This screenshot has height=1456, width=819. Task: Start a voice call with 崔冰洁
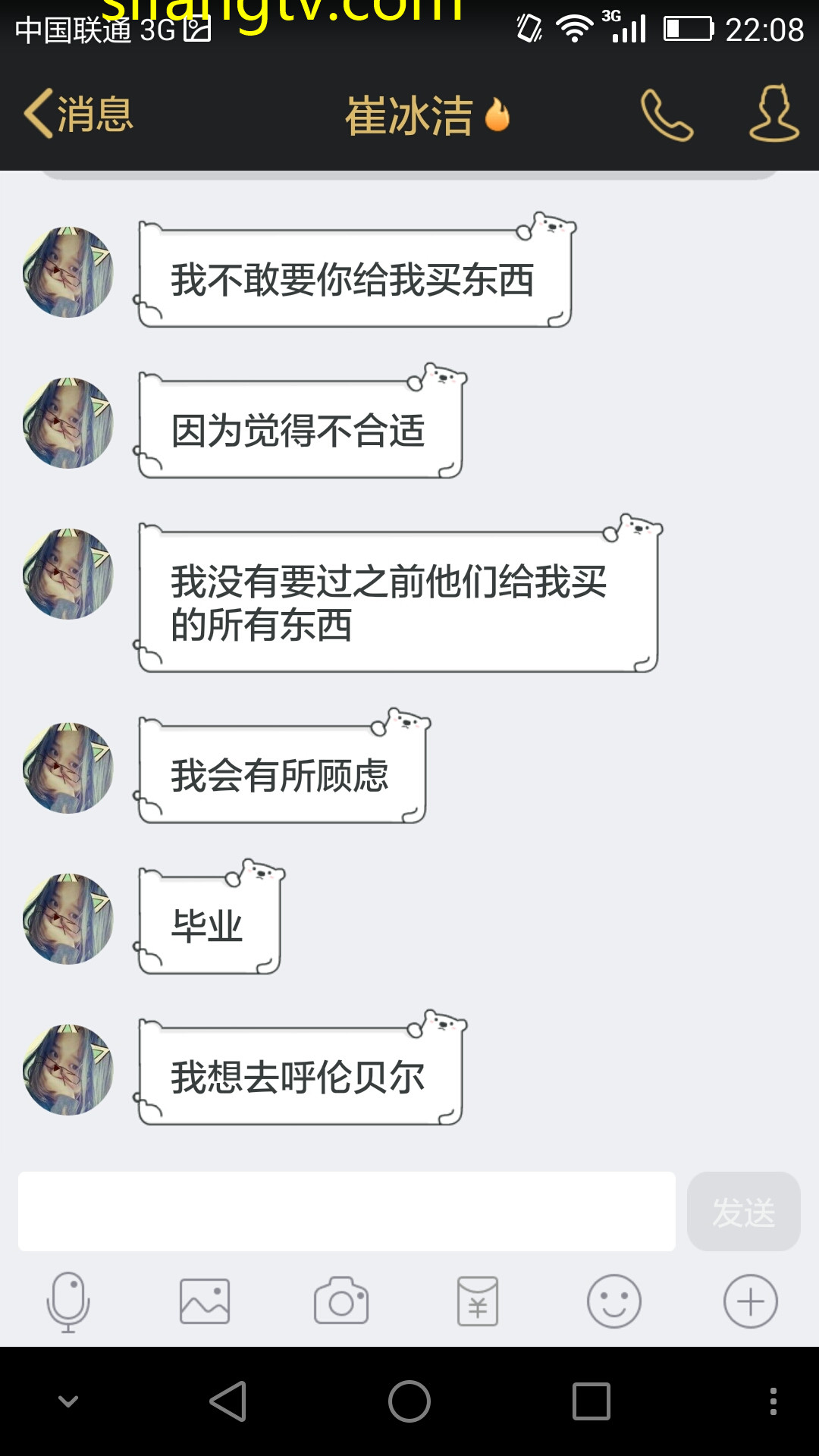[667, 115]
